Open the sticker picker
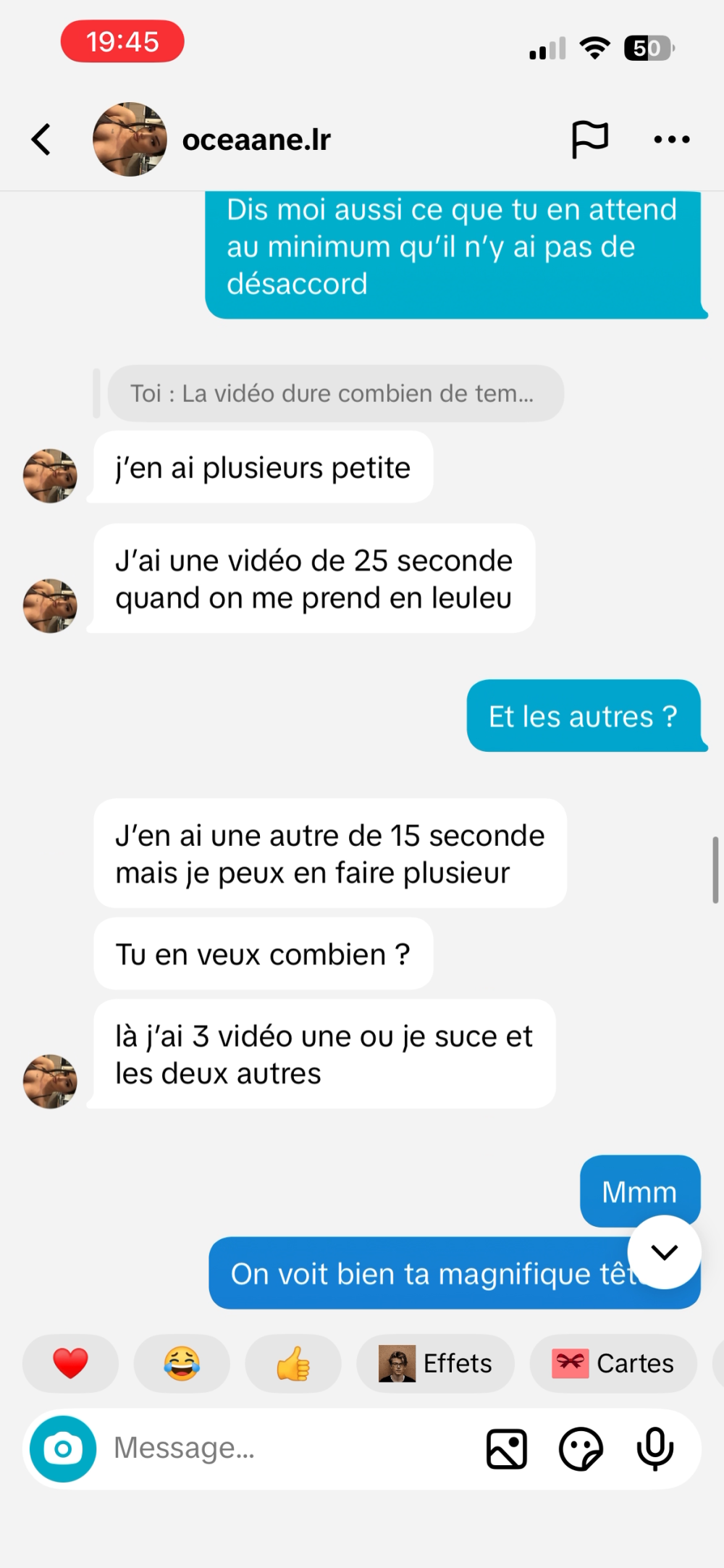 point(581,1448)
